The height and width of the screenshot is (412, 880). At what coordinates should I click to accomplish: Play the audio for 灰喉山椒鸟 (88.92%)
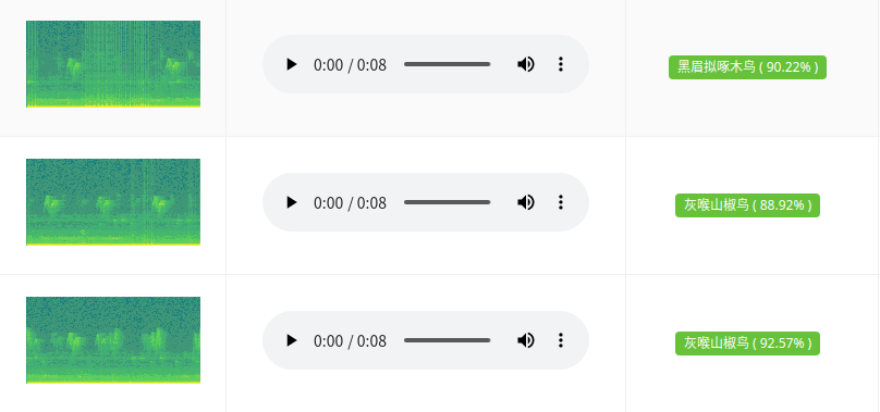[x=291, y=202]
